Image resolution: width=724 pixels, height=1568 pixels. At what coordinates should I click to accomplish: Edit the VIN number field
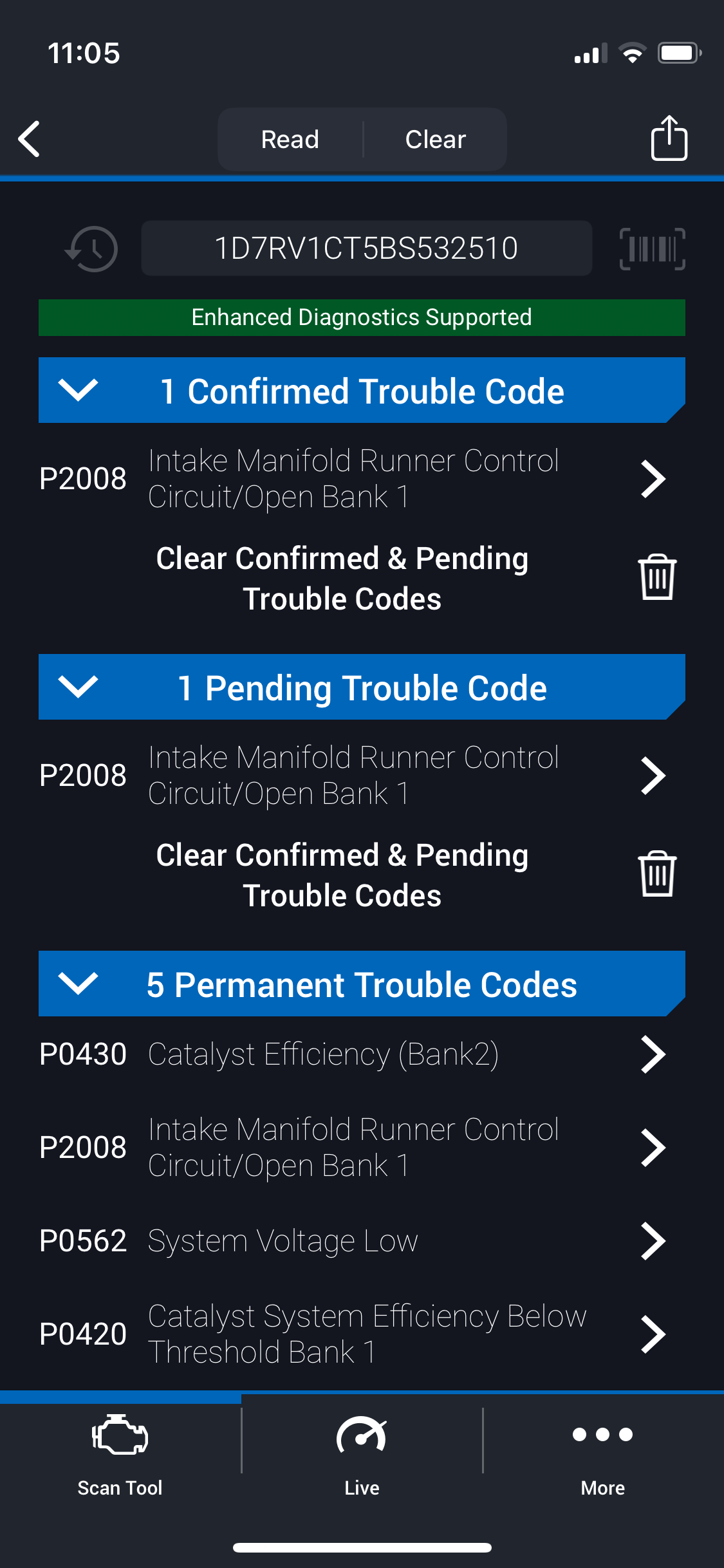pyautogui.click(x=366, y=248)
